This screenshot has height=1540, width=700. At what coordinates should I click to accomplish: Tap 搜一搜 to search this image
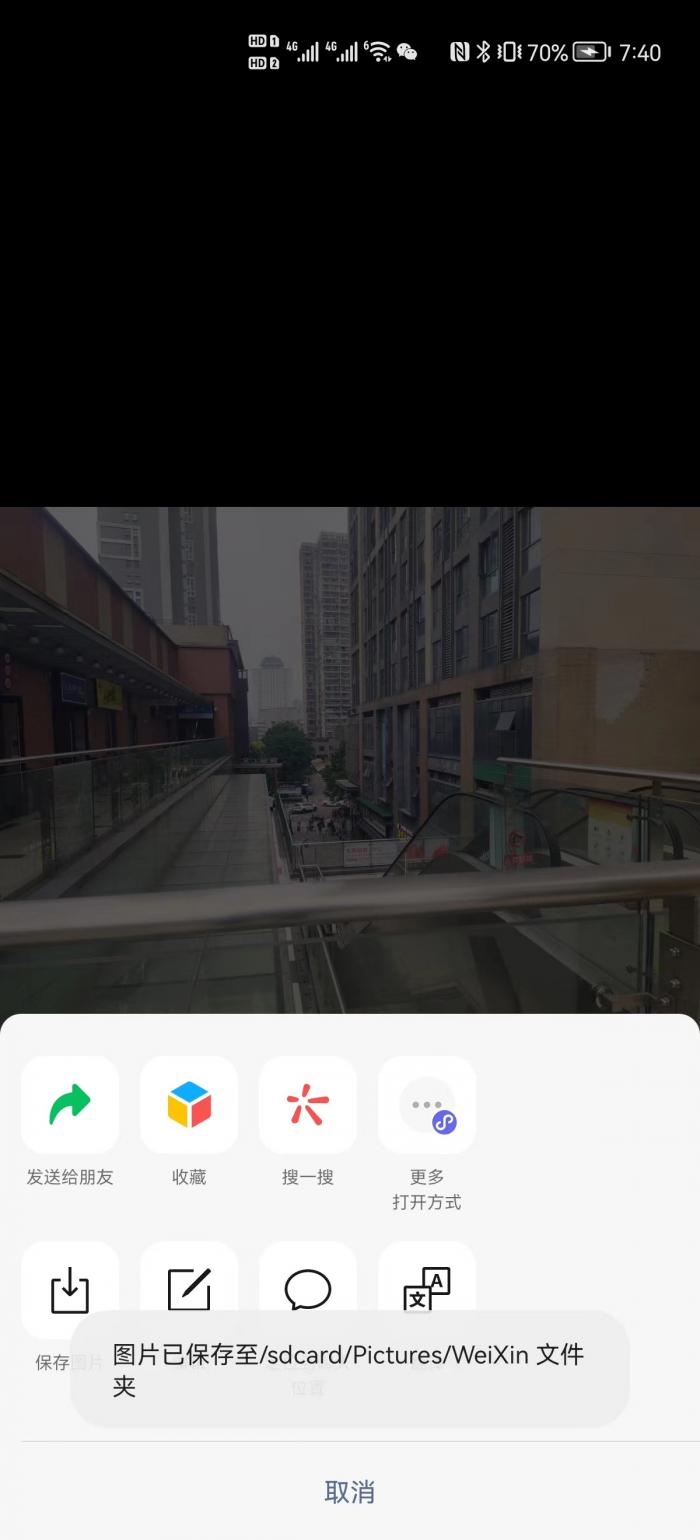click(x=308, y=1105)
